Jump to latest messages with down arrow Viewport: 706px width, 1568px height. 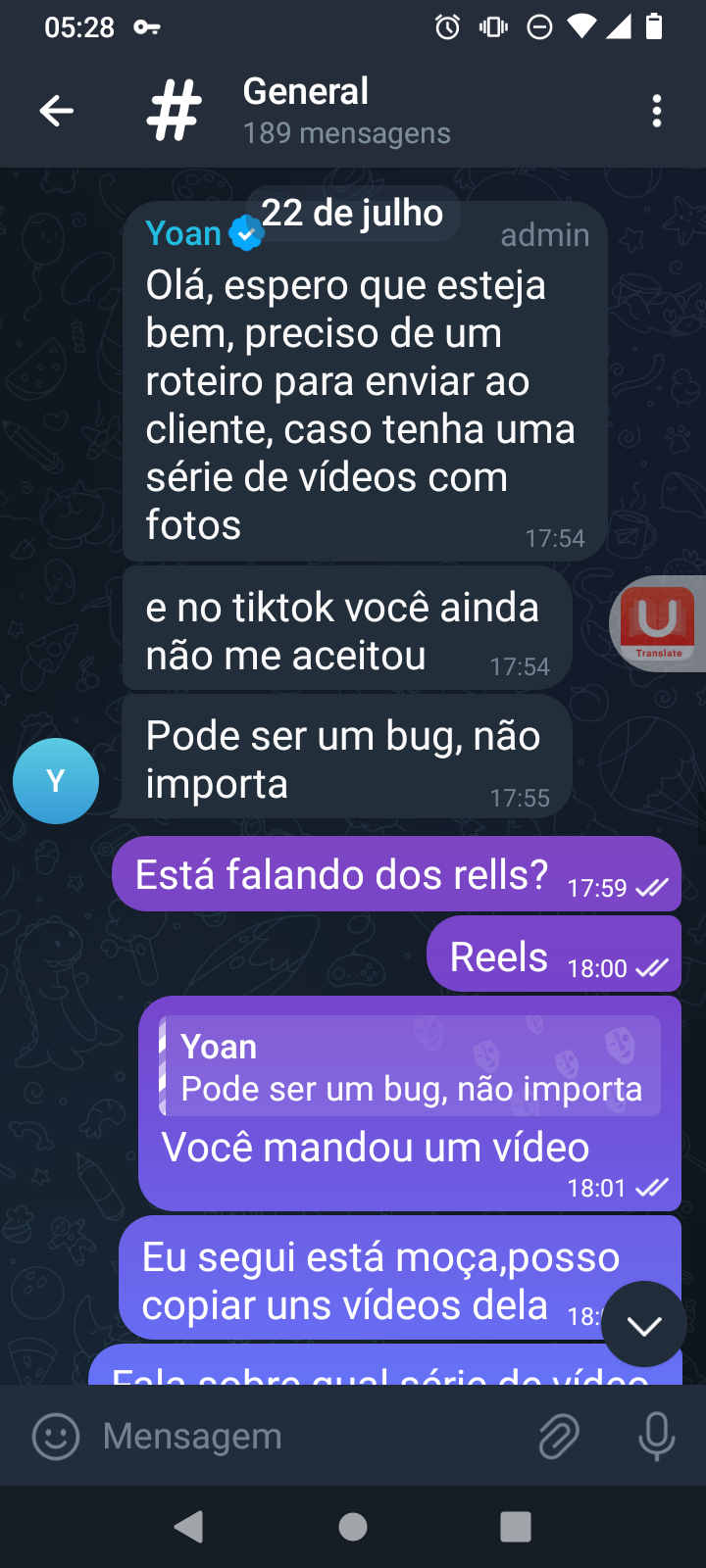click(x=644, y=1324)
